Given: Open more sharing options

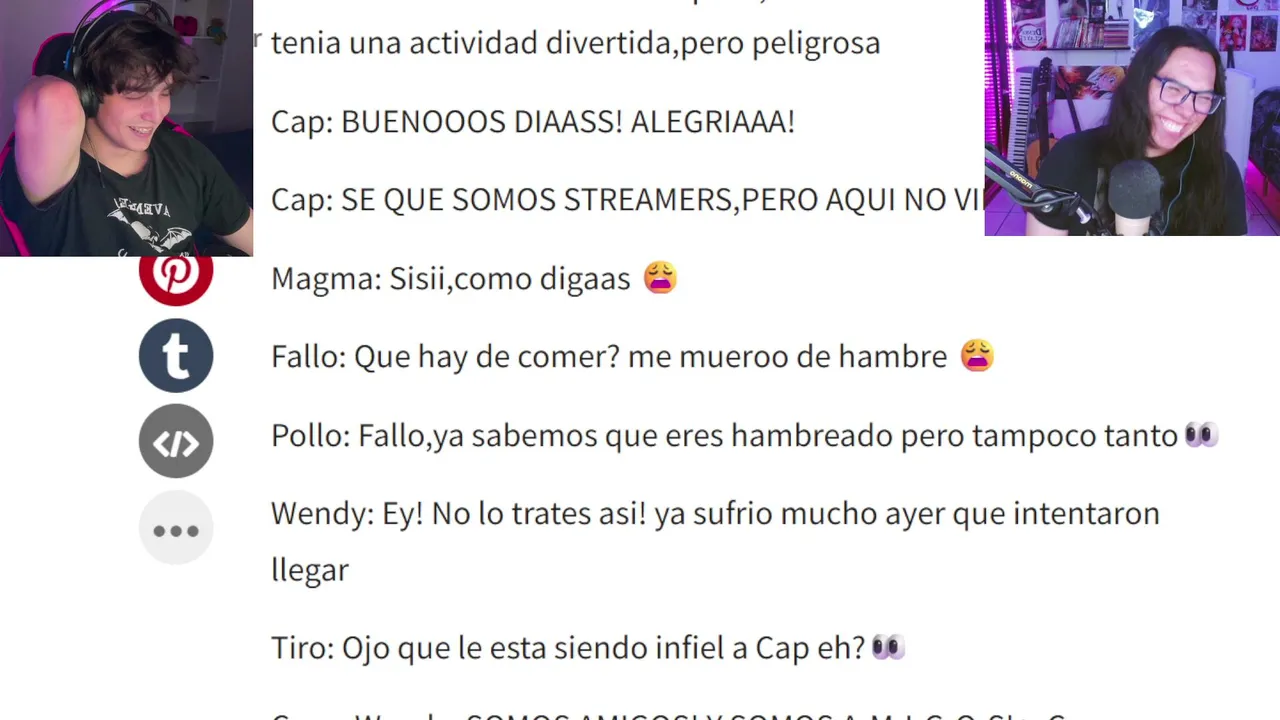Looking at the screenshot, I should [x=176, y=528].
